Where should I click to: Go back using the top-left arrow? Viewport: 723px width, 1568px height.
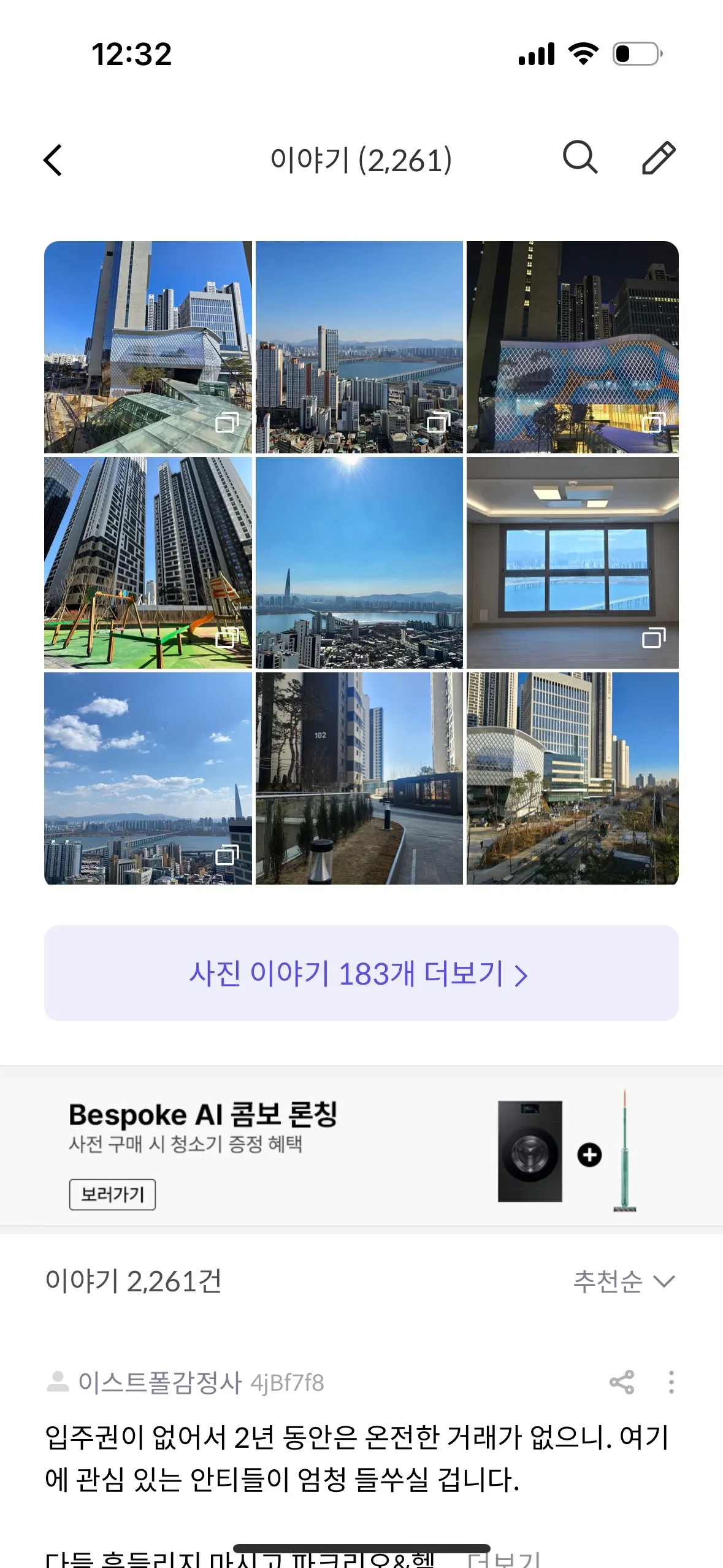(x=53, y=160)
